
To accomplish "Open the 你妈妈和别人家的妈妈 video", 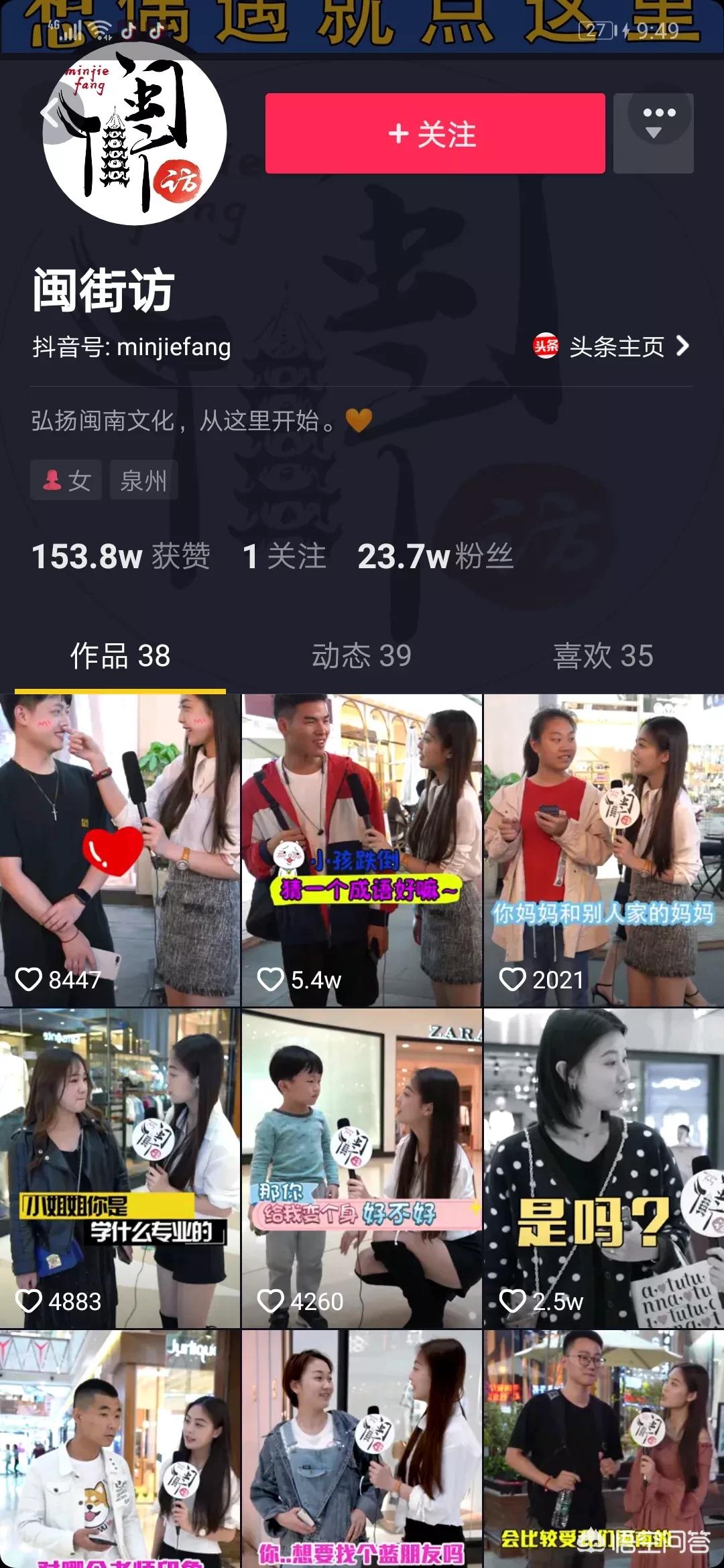I will coord(604,850).
